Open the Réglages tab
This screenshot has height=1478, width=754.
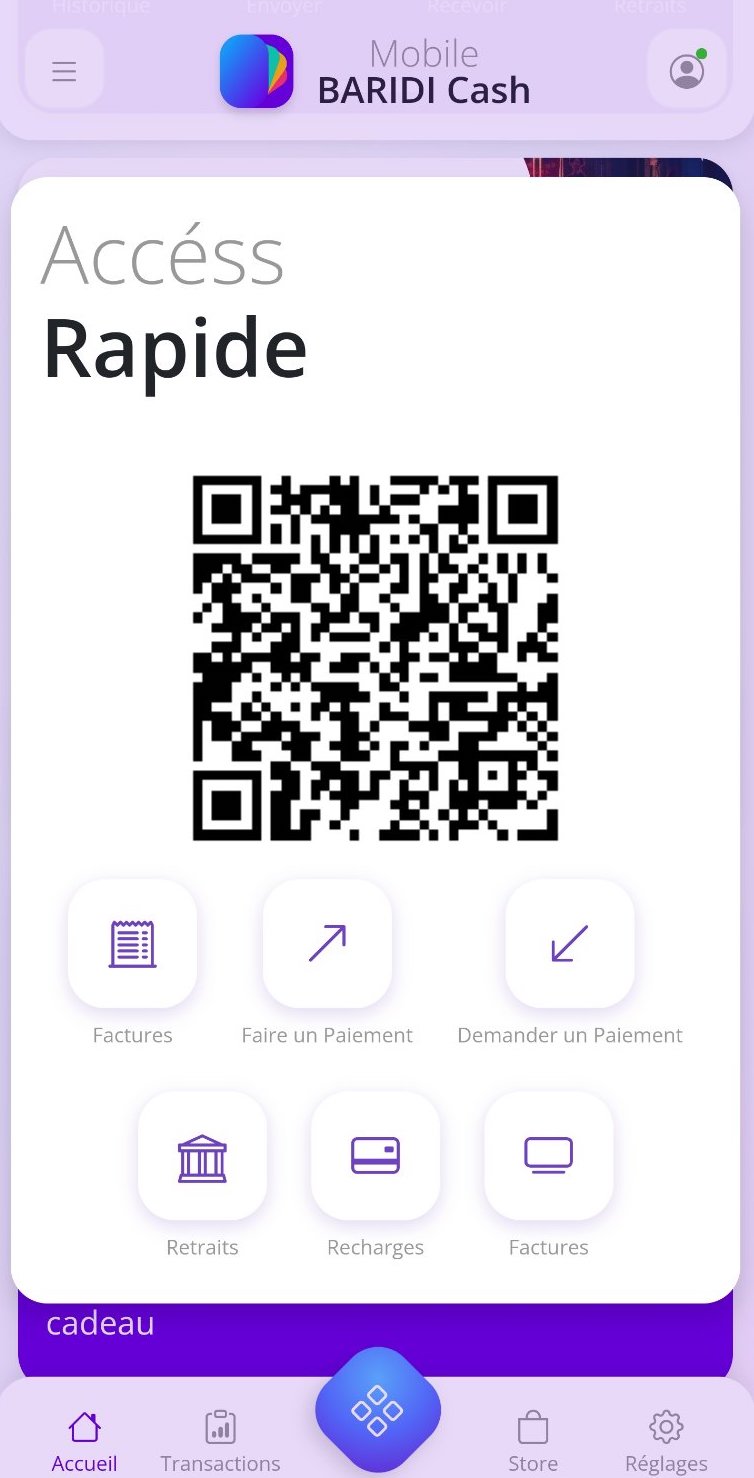coord(666,1441)
